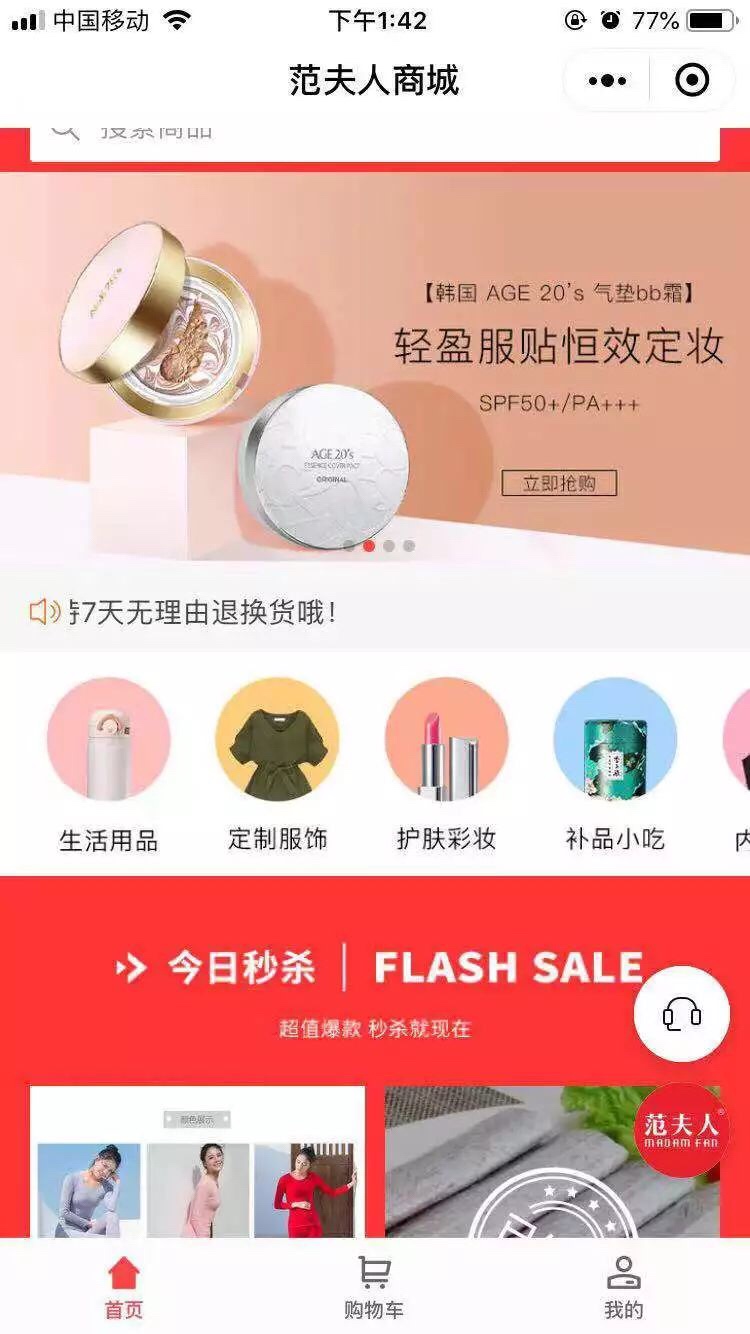Contact customer service via headset icon

click(682, 1014)
